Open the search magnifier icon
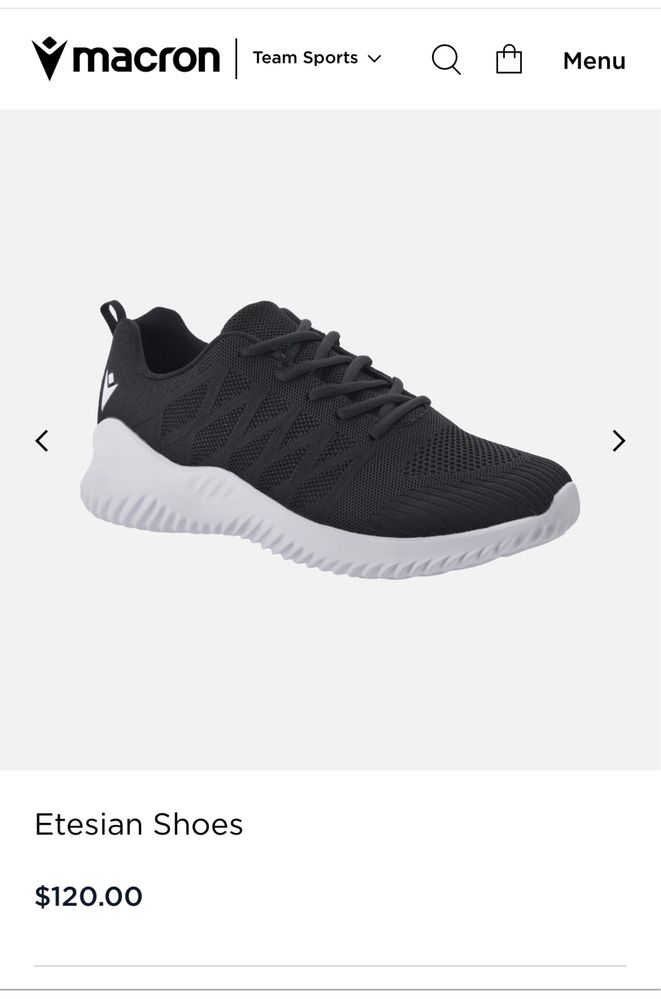Viewport: 661px width, 999px height. [446, 60]
